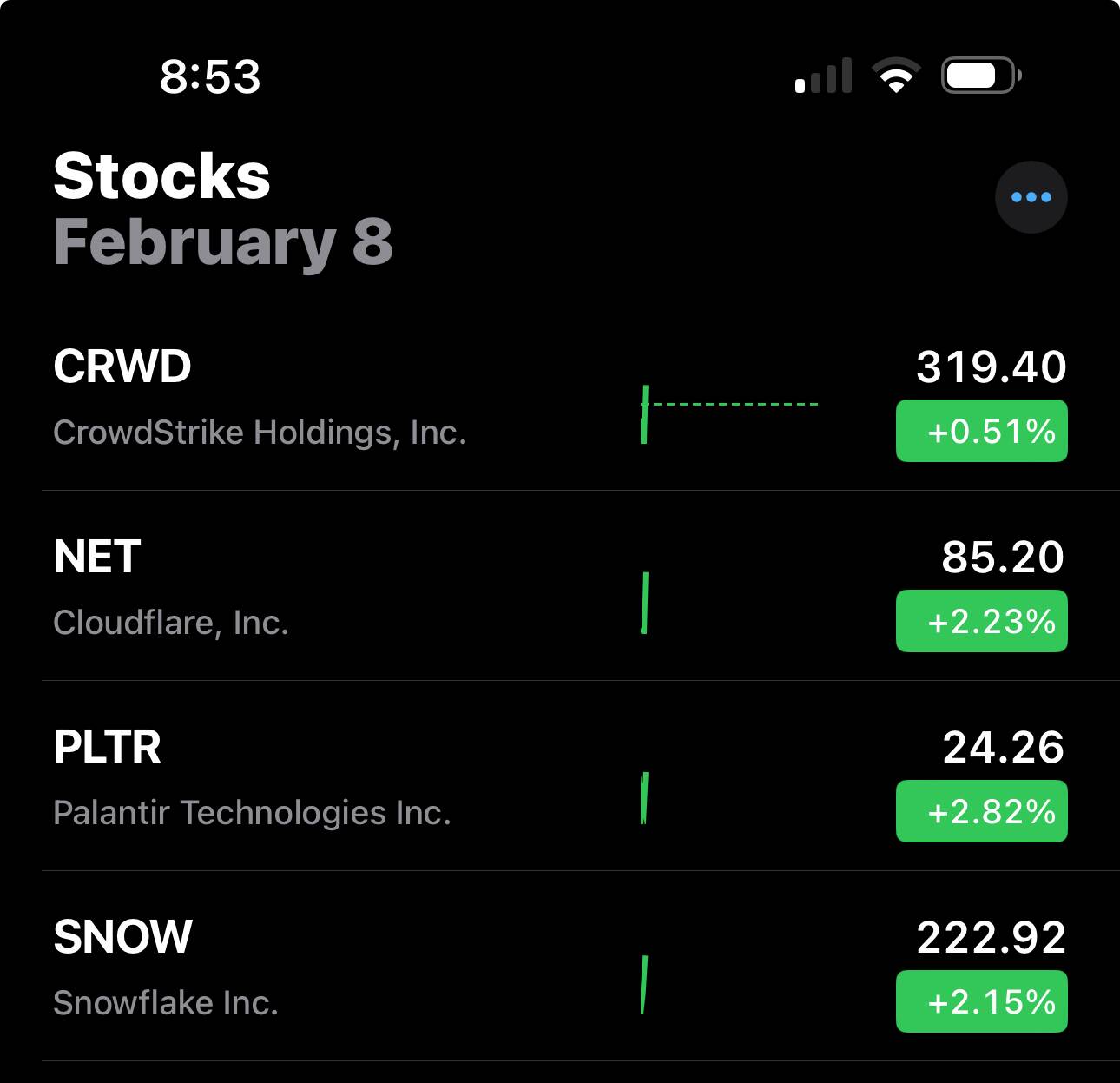Tap the NET +2.23% change badge
The width and height of the screenshot is (1120, 1083).
tap(981, 621)
